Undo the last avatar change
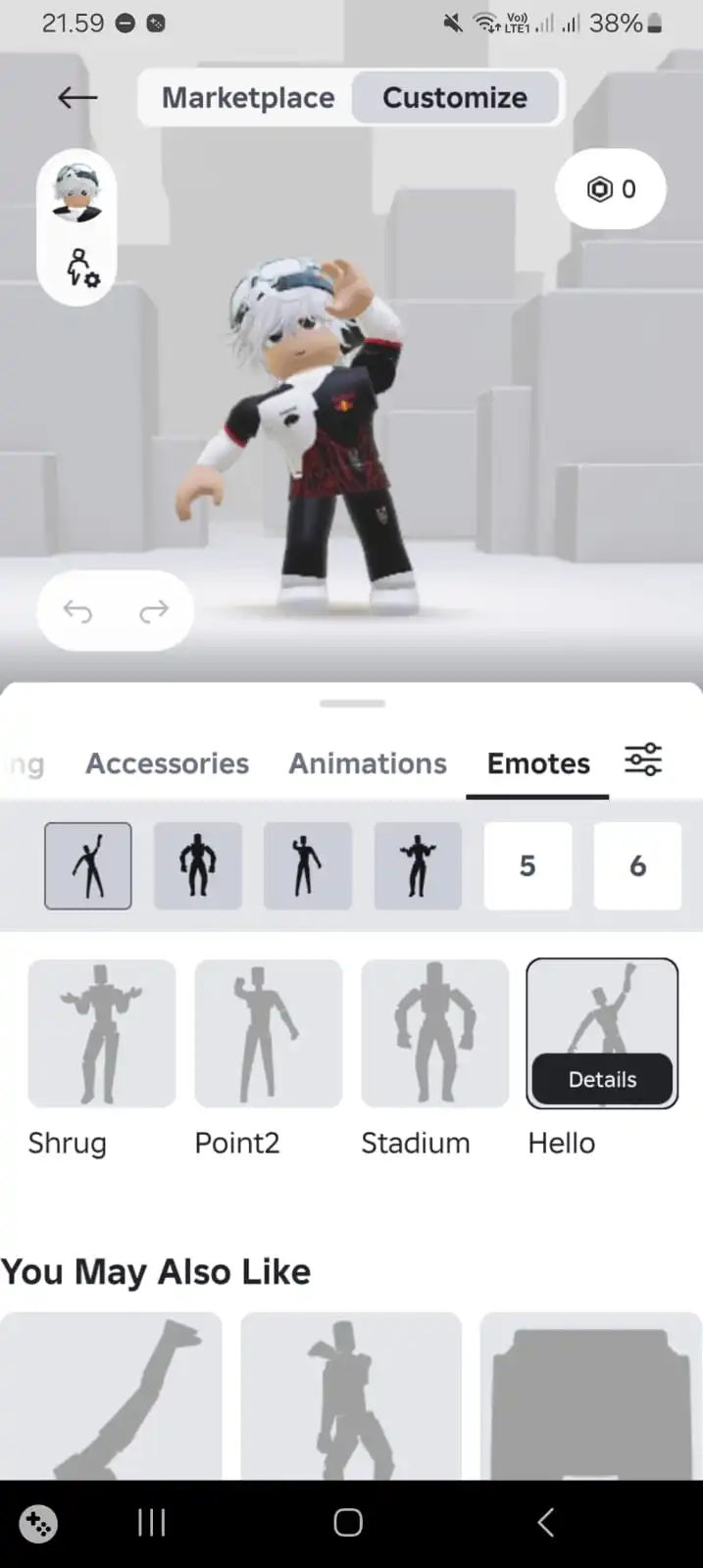 click(77, 612)
